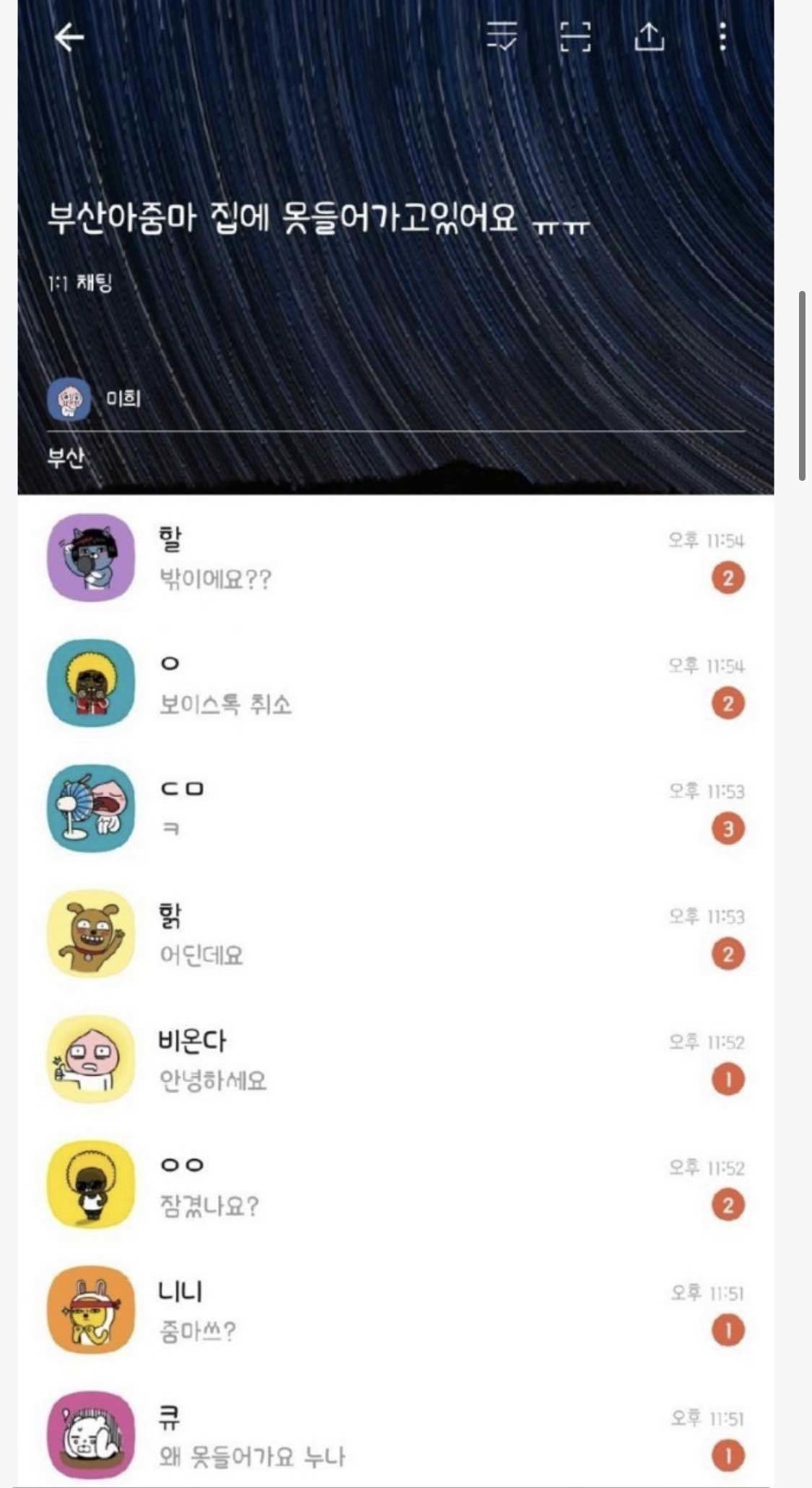This screenshot has height=1488, width=812.
Task: Open the chat from ㄷㅁ
Action: (x=396, y=809)
